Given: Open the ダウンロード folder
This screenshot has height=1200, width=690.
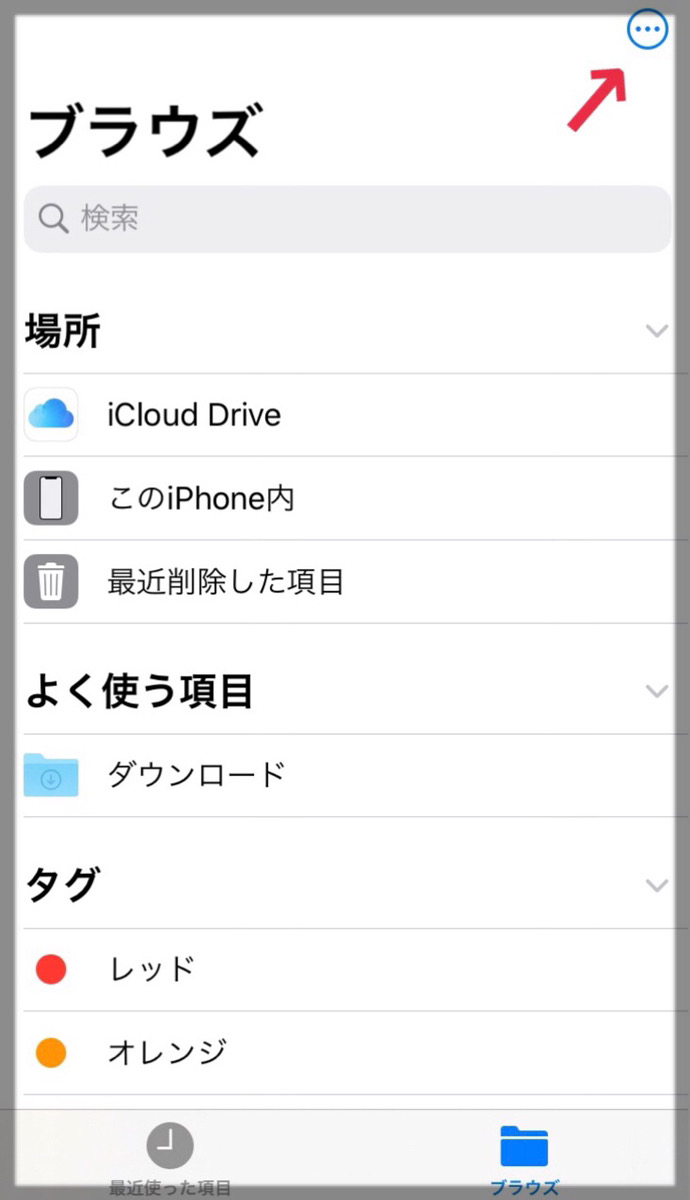Looking at the screenshot, I should 347,775.
